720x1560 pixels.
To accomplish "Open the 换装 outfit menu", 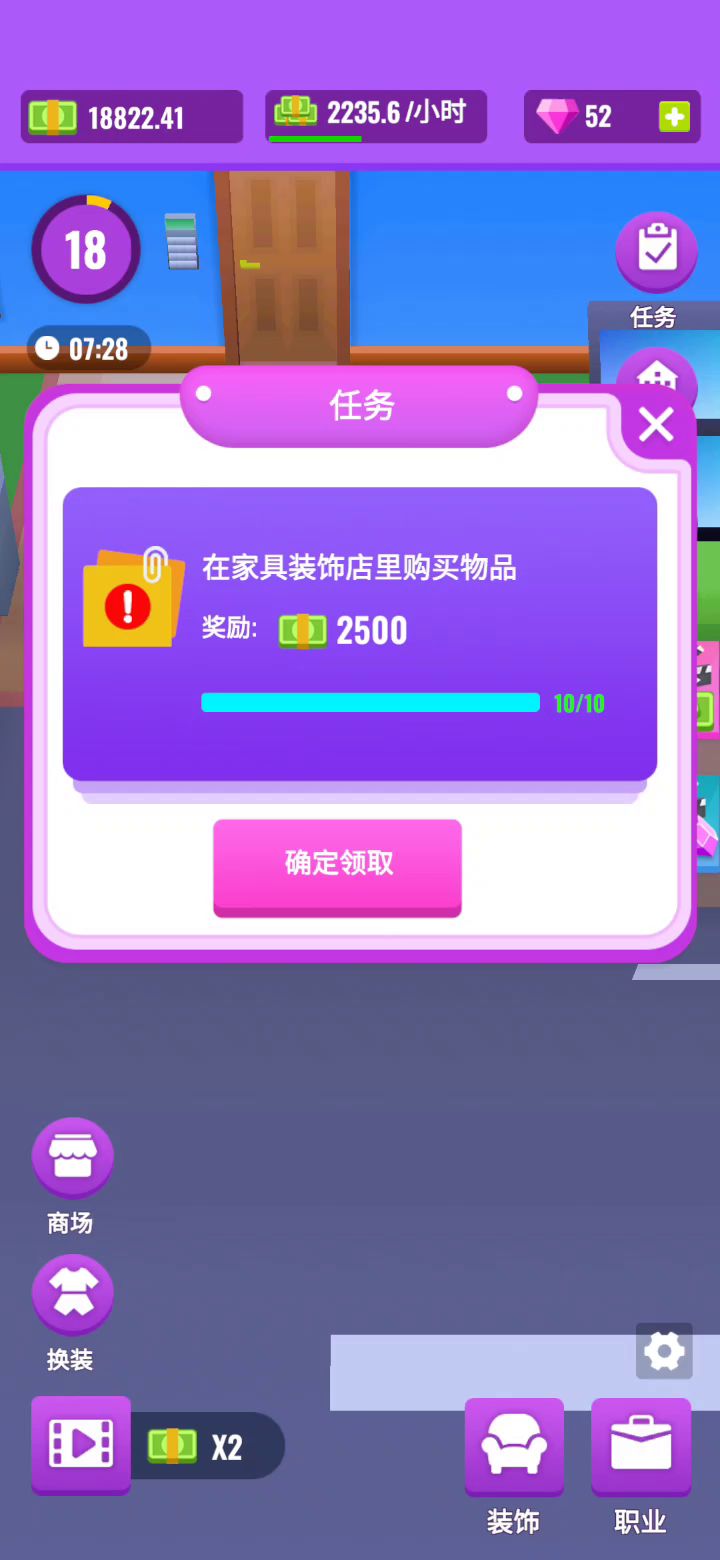I will click(72, 1294).
